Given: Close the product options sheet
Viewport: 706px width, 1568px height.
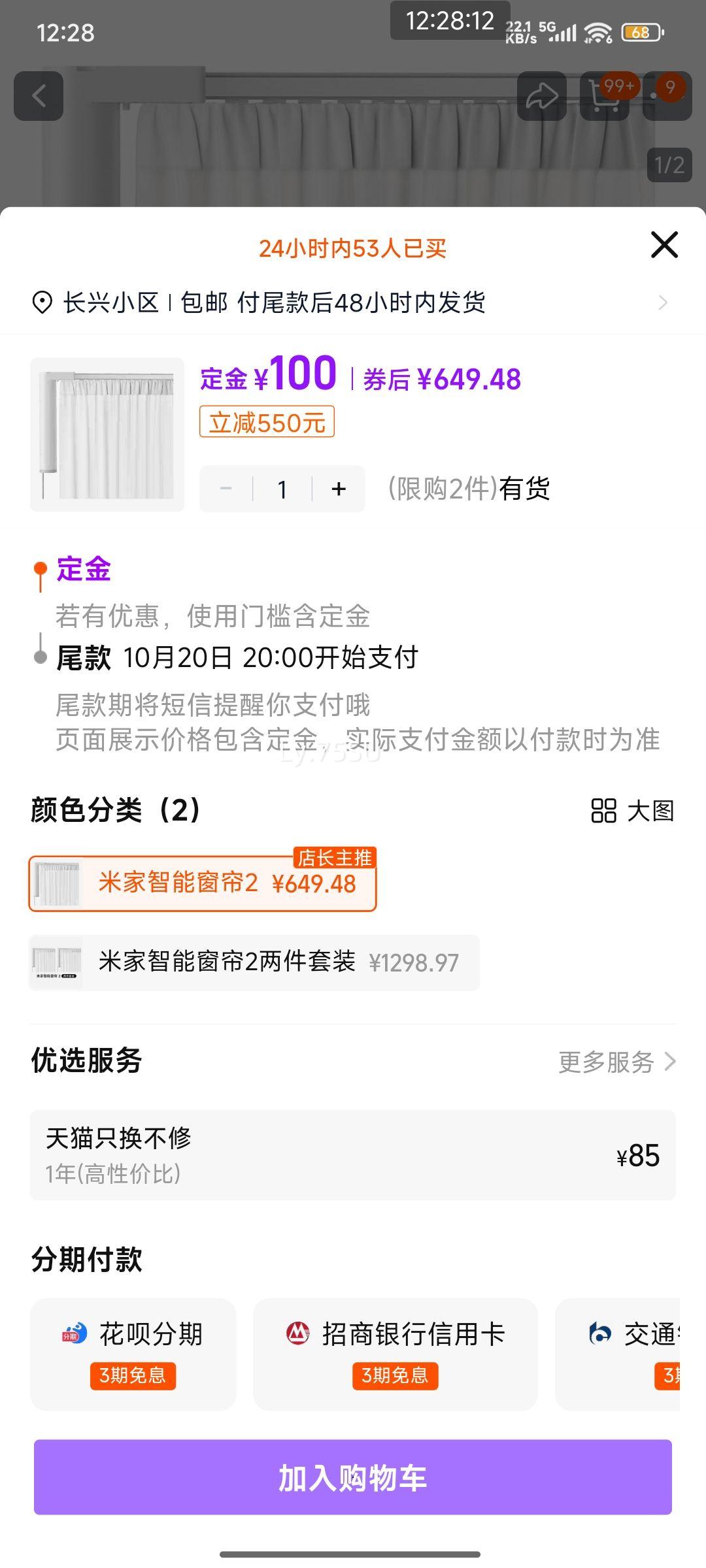Looking at the screenshot, I should [664, 245].
